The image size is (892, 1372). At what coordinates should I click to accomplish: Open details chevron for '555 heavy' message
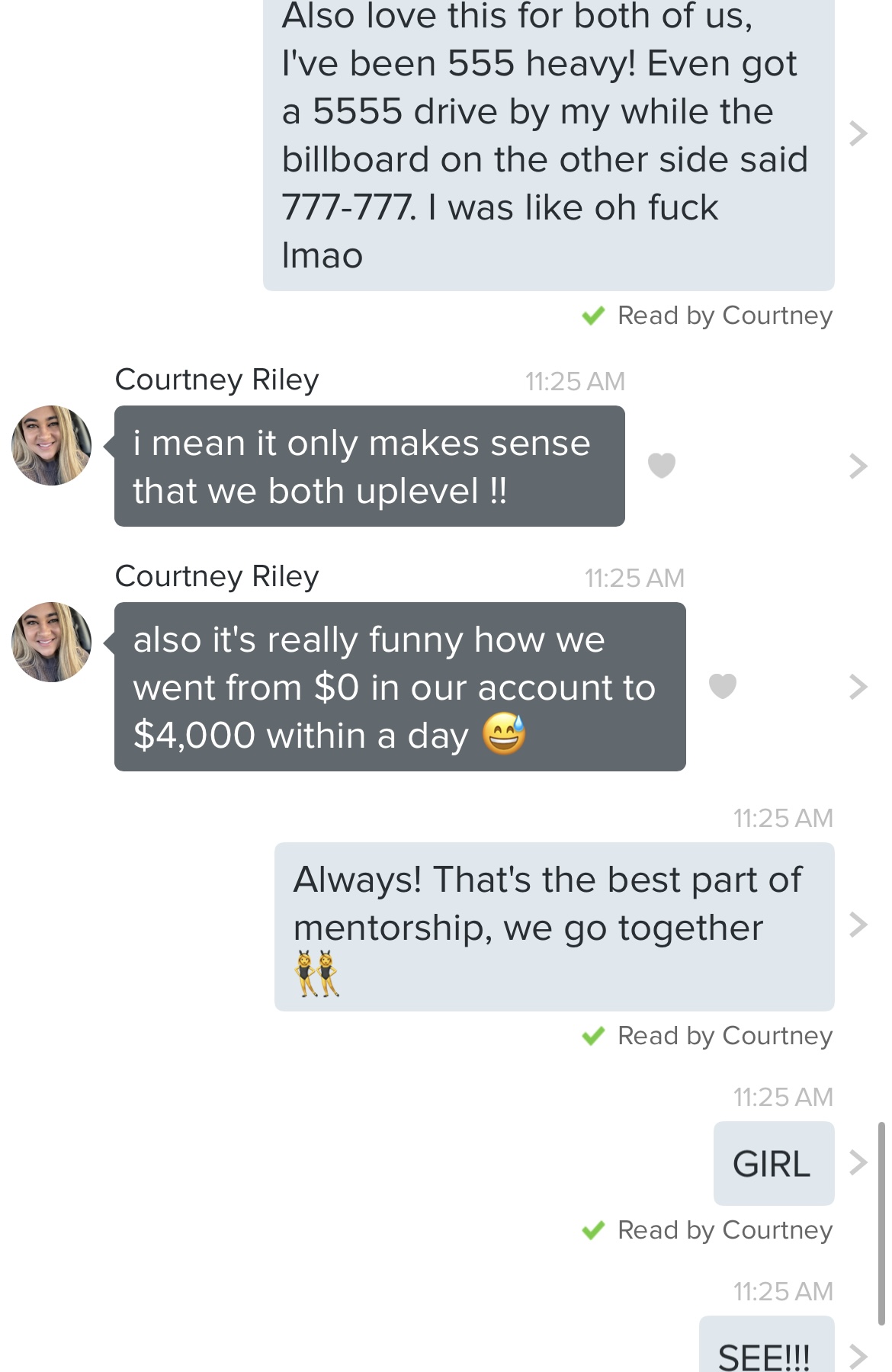[x=858, y=133]
